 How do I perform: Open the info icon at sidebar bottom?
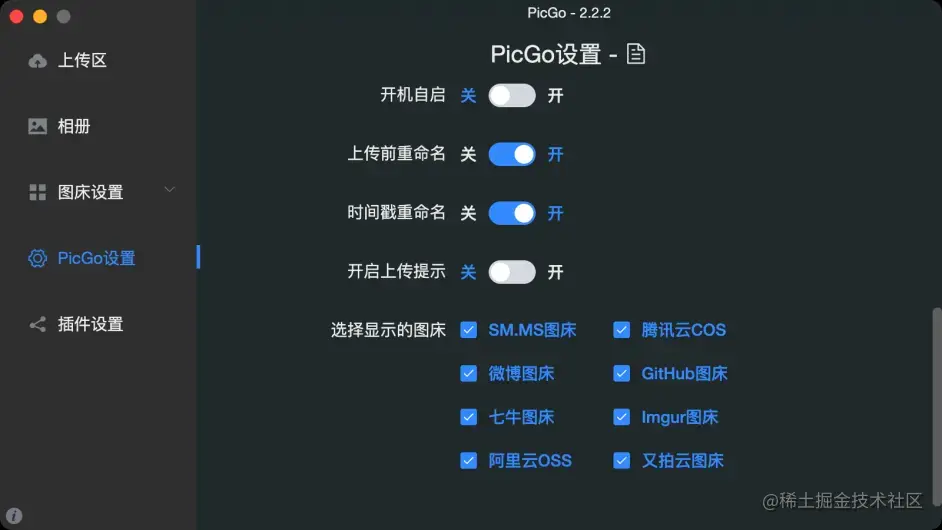coord(15,516)
